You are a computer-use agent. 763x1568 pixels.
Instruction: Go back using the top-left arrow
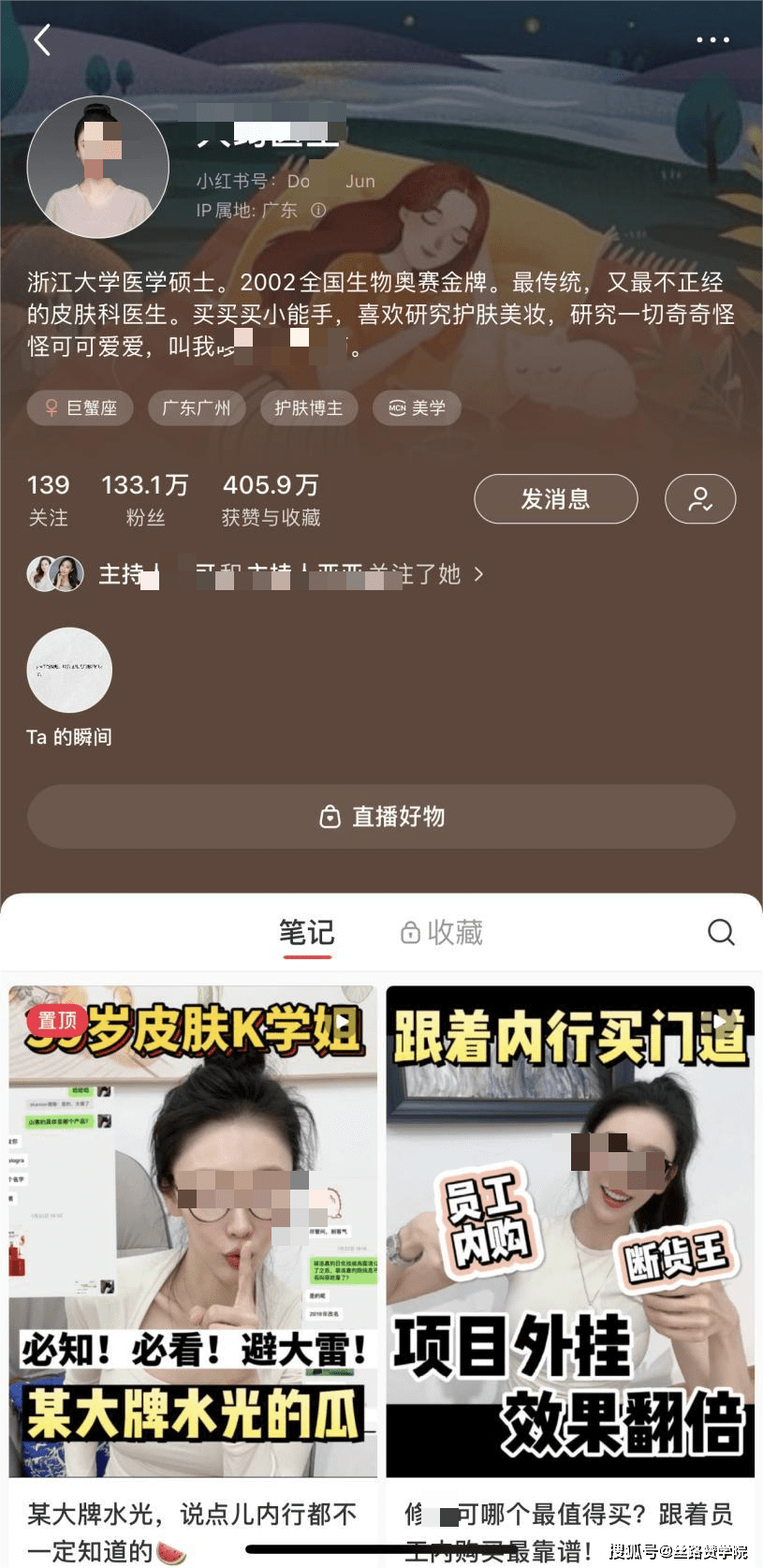(x=42, y=40)
